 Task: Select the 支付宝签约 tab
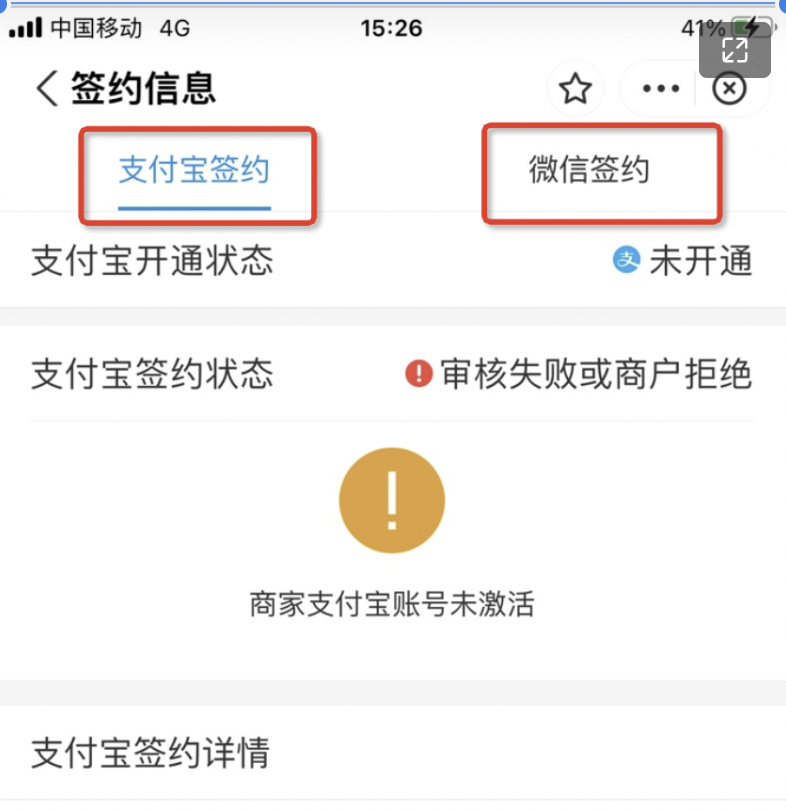193,169
